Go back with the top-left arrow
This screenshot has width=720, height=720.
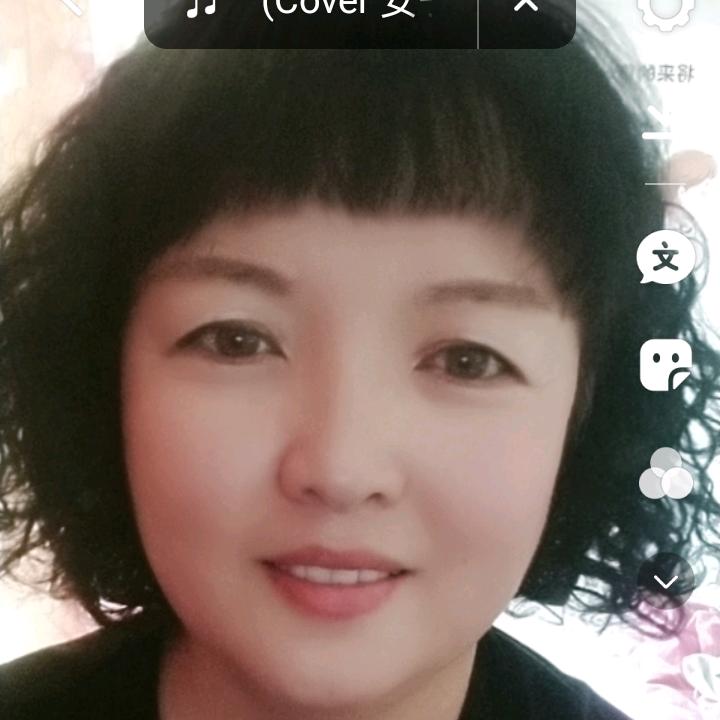(x=70, y=6)
